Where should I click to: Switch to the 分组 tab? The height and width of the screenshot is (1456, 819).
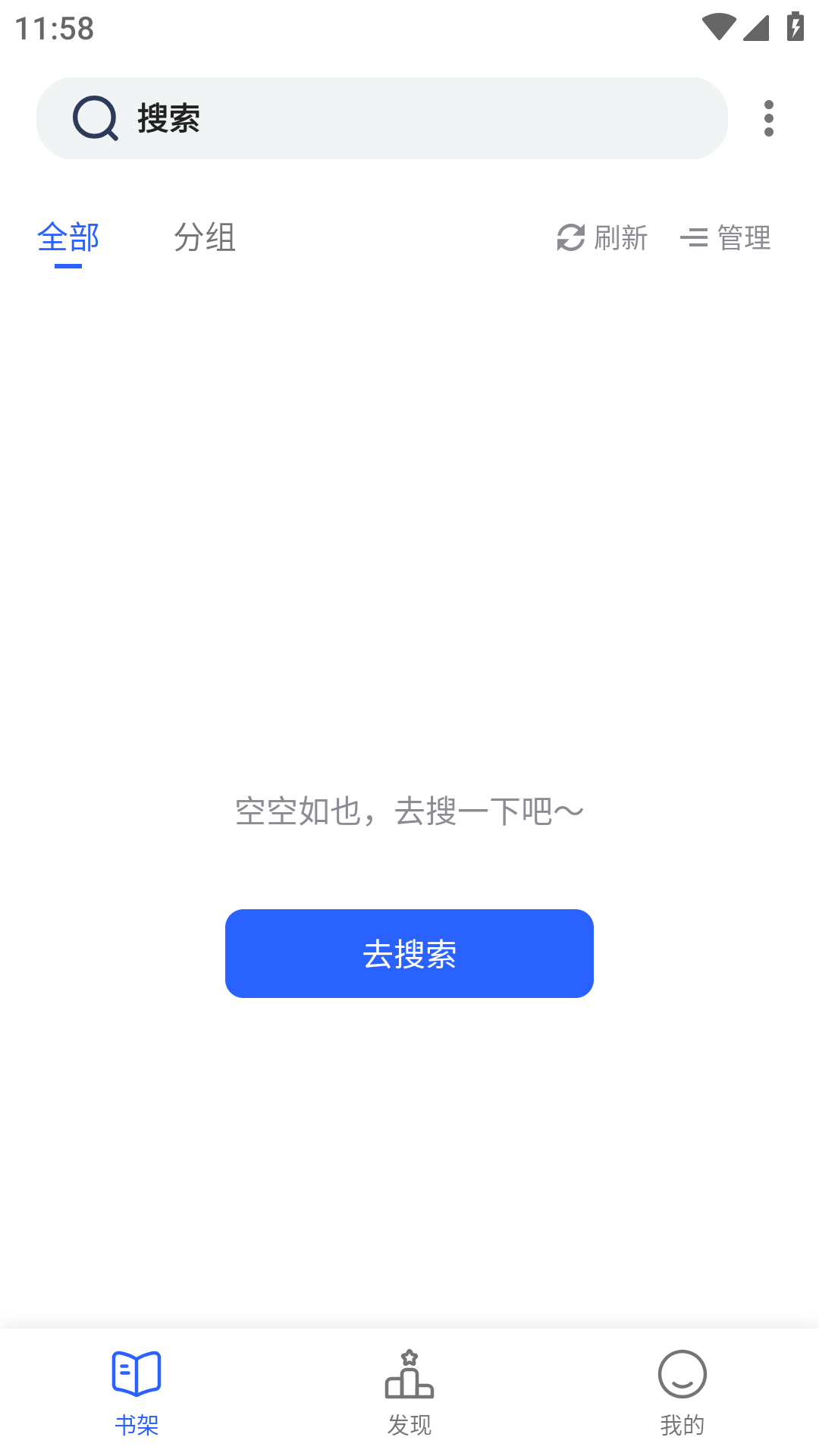[x=203, y=238]
